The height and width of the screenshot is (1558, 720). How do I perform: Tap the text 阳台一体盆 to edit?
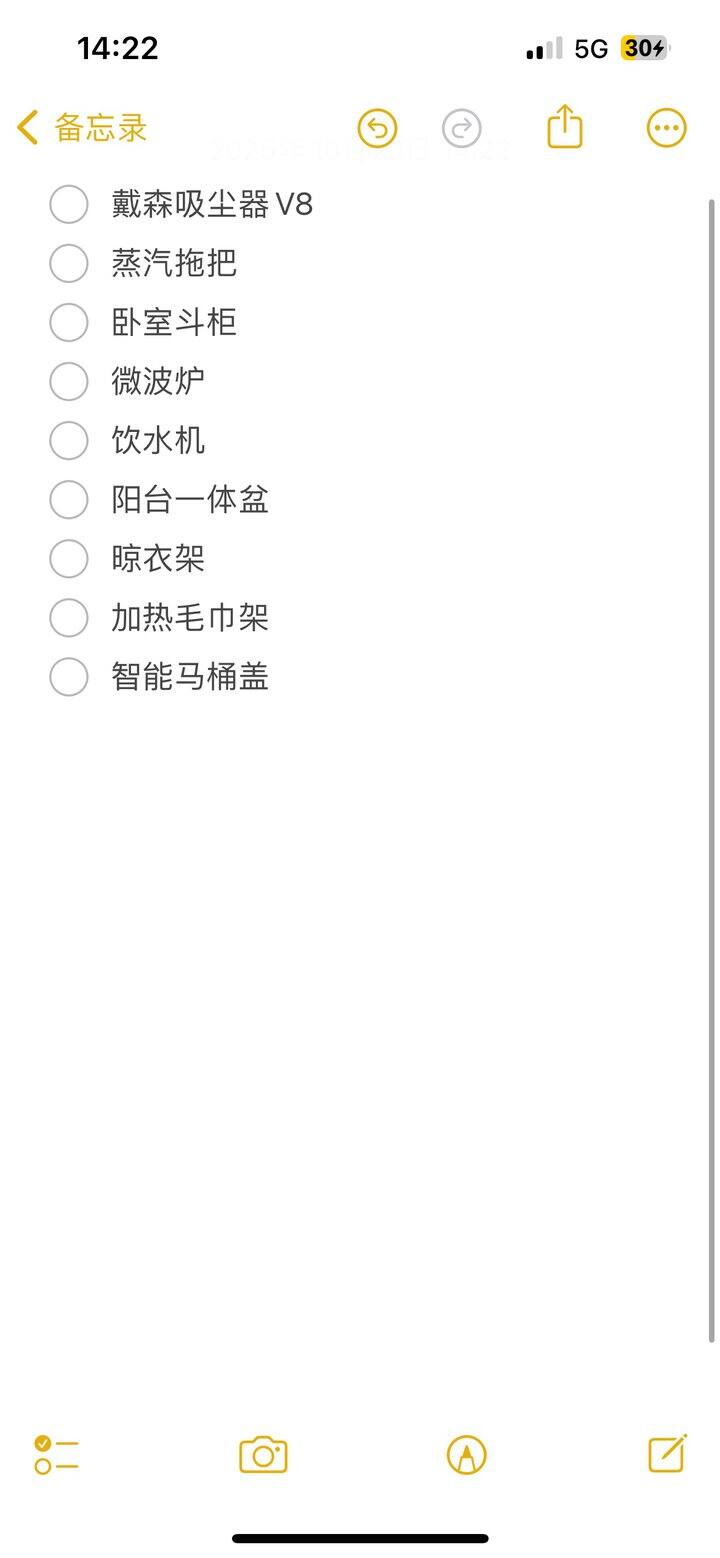188,499
